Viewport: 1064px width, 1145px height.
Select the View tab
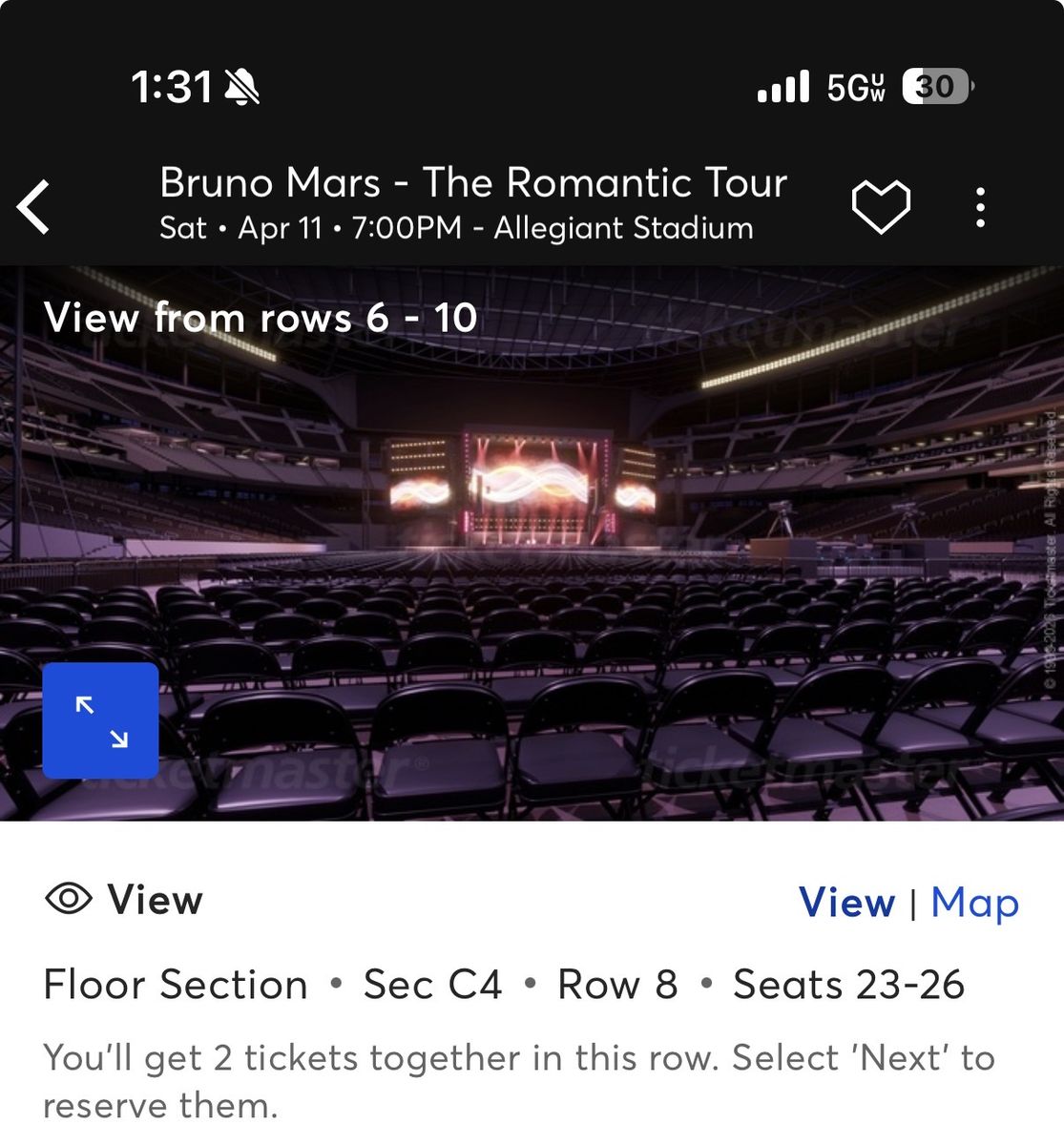(x=846, y=903)
